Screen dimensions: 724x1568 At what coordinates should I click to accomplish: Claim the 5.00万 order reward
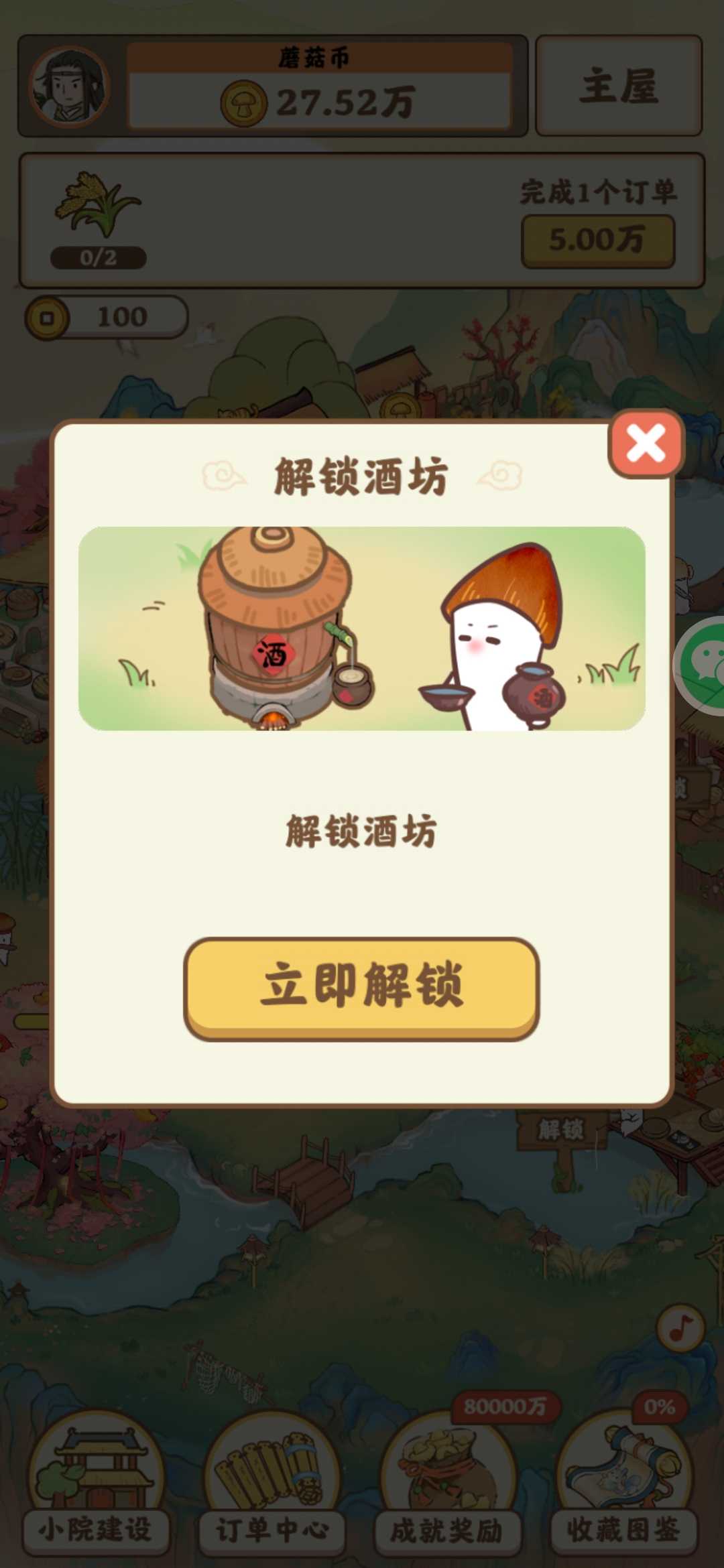pyautogui.click(x=598, y=240)
